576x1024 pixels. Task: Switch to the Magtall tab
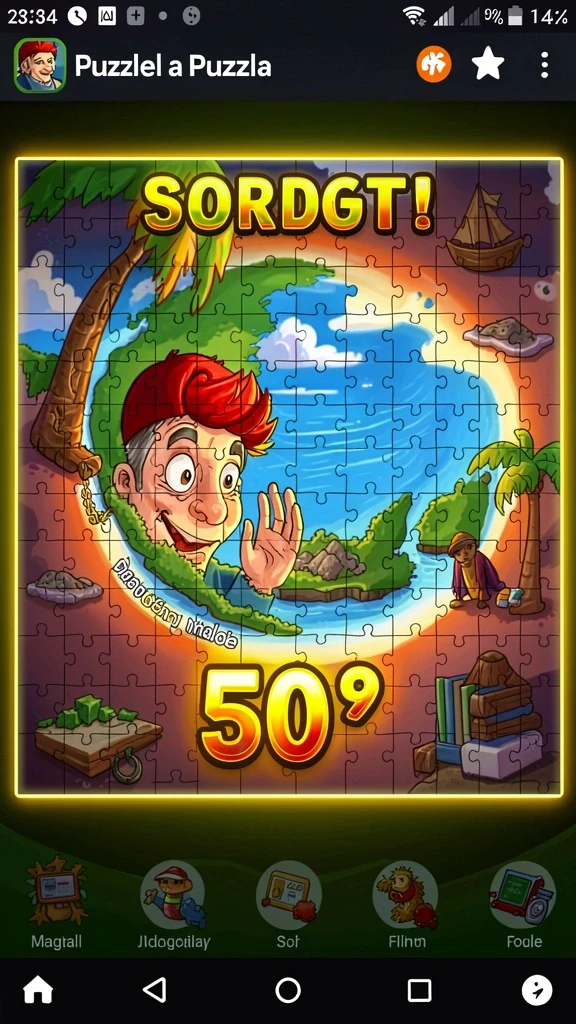(57, 904)
